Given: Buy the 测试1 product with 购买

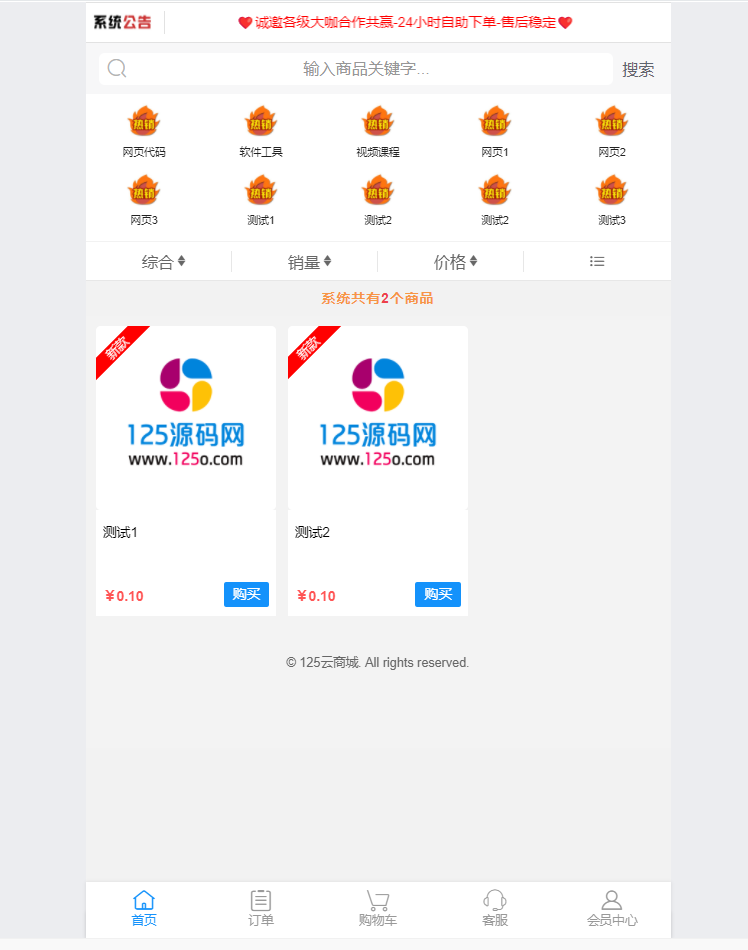Looking at the screenshot, I should tap(246, 594).
